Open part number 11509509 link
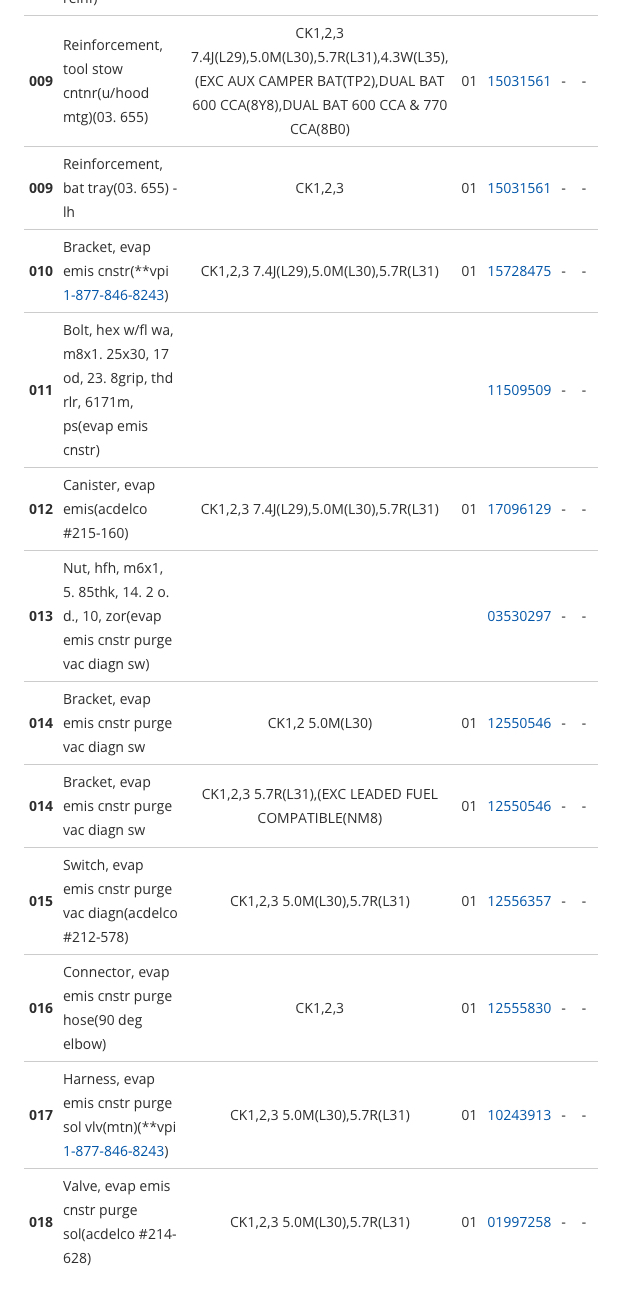This screenshot has height=1291, width=621. (x=519, y=390)
